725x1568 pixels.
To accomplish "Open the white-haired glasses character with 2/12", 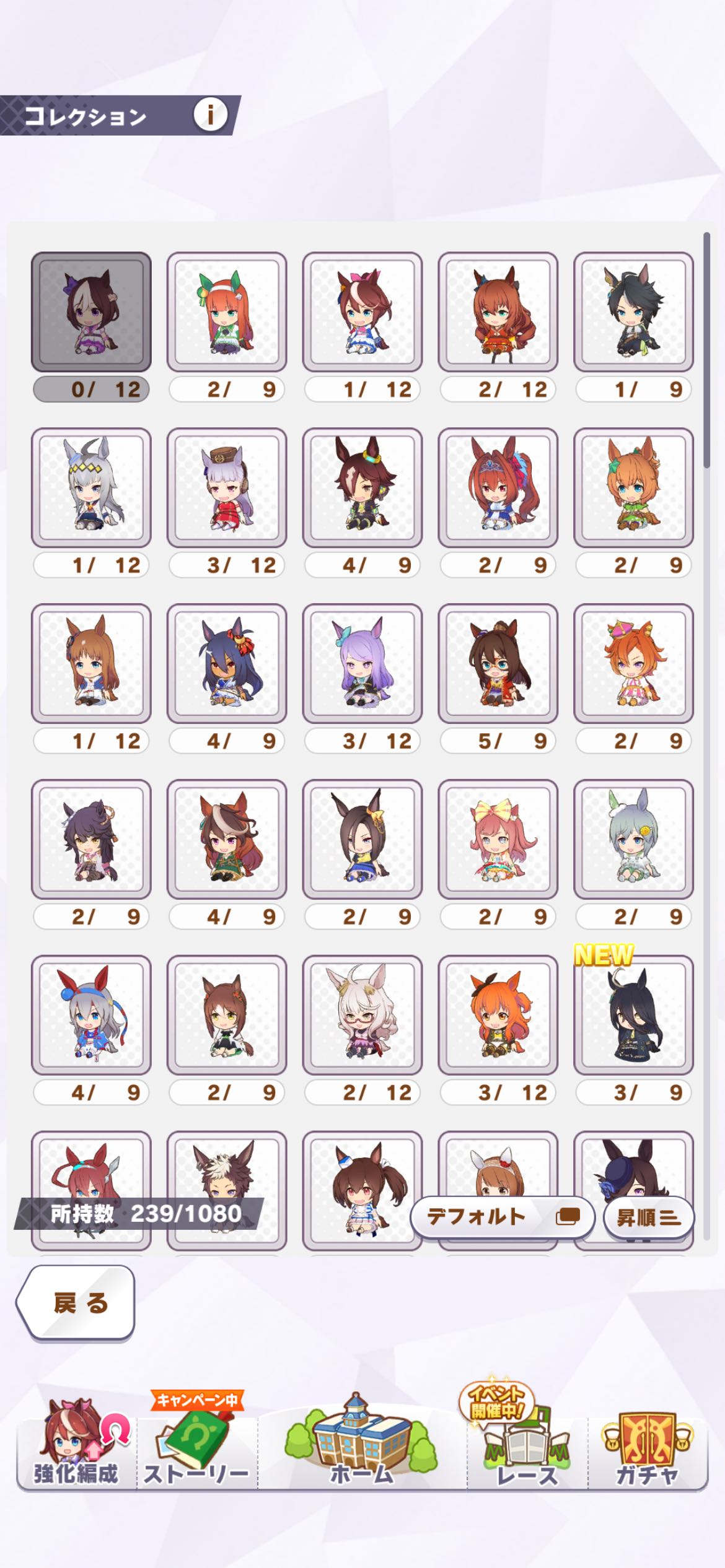I will 362,1015.
